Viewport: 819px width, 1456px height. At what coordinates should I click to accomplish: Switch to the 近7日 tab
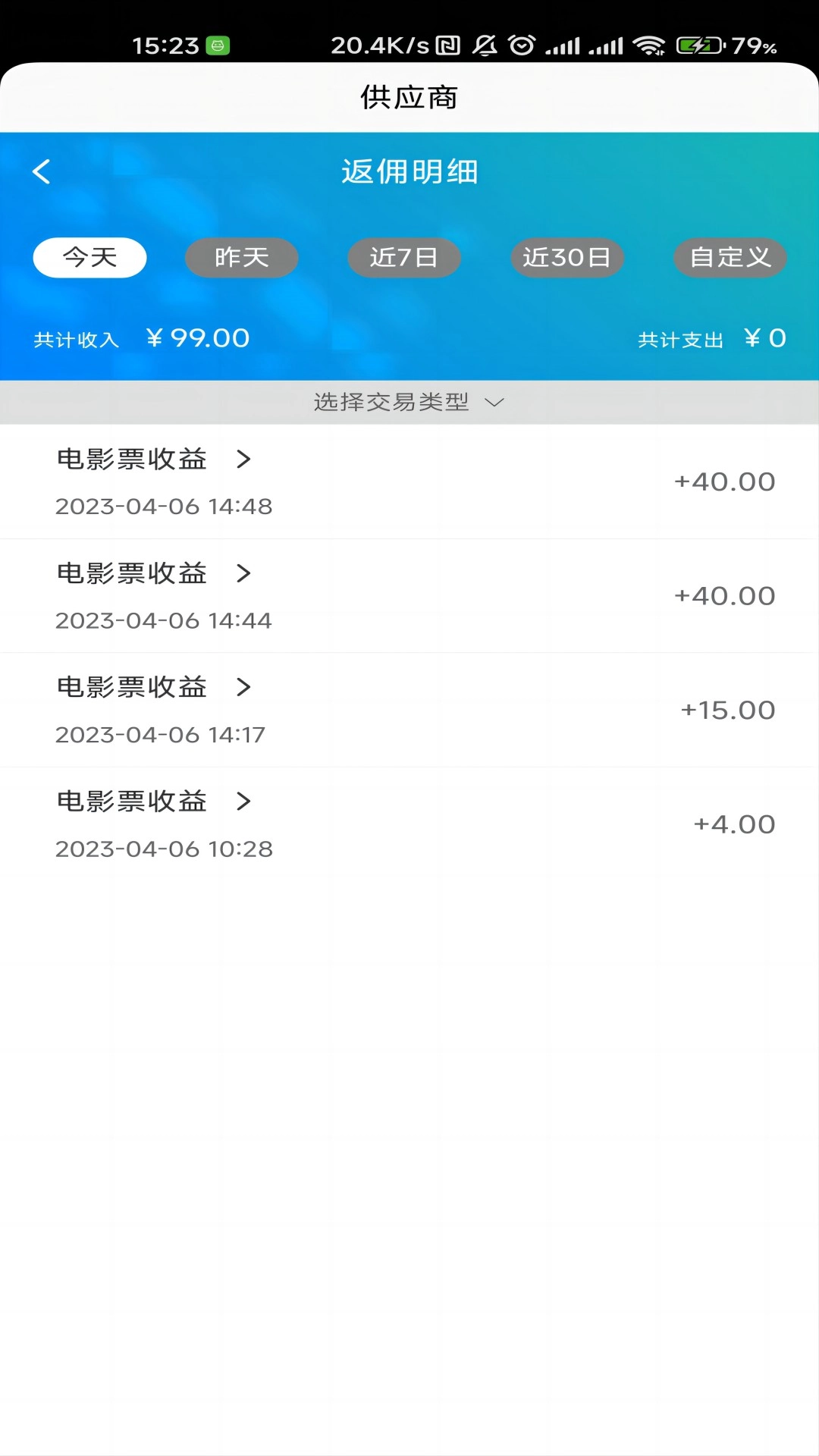404,258
